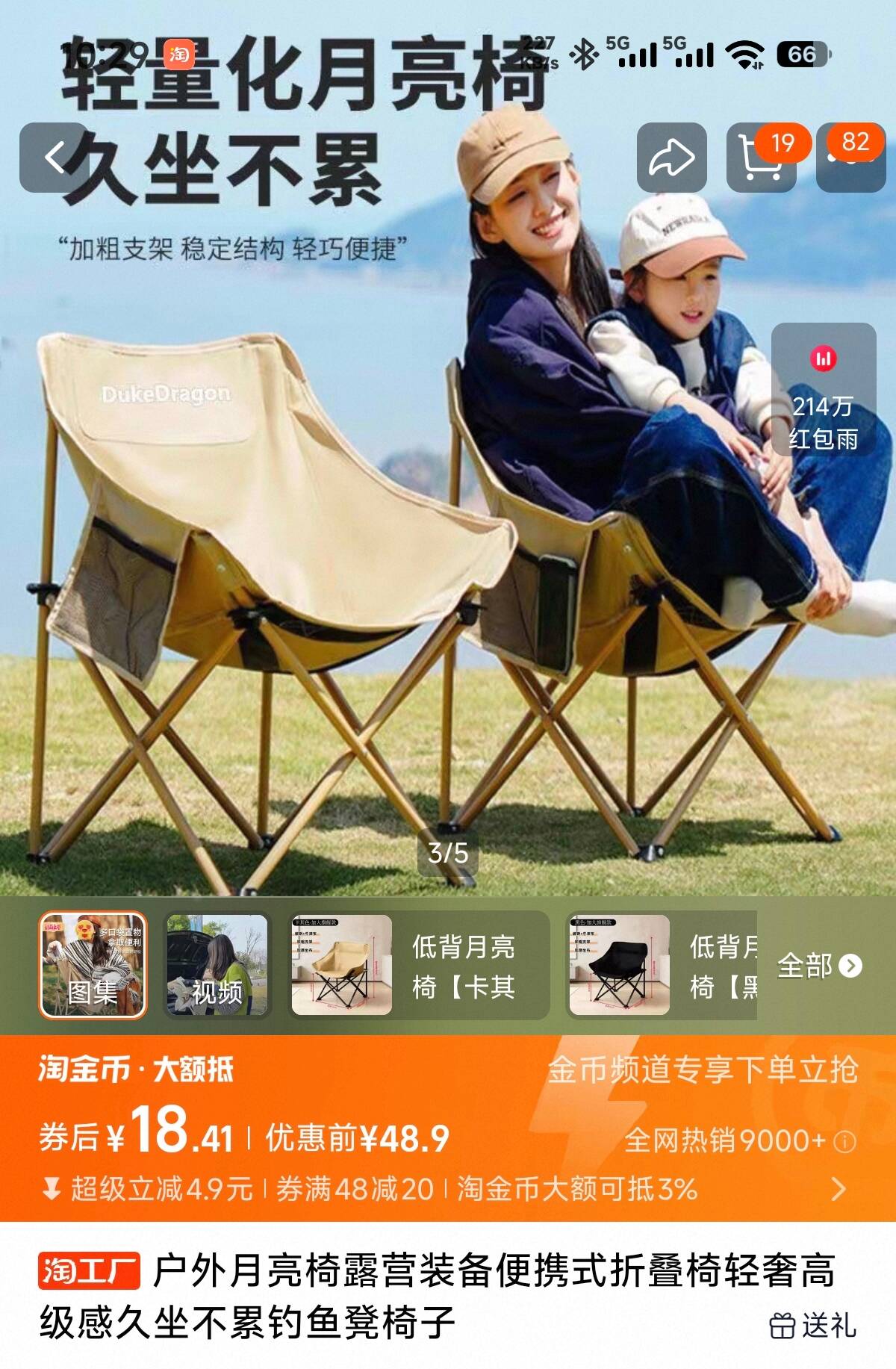
Task: Select the 图集 gallery thumbnail
Action: click(x=93, y=965)
